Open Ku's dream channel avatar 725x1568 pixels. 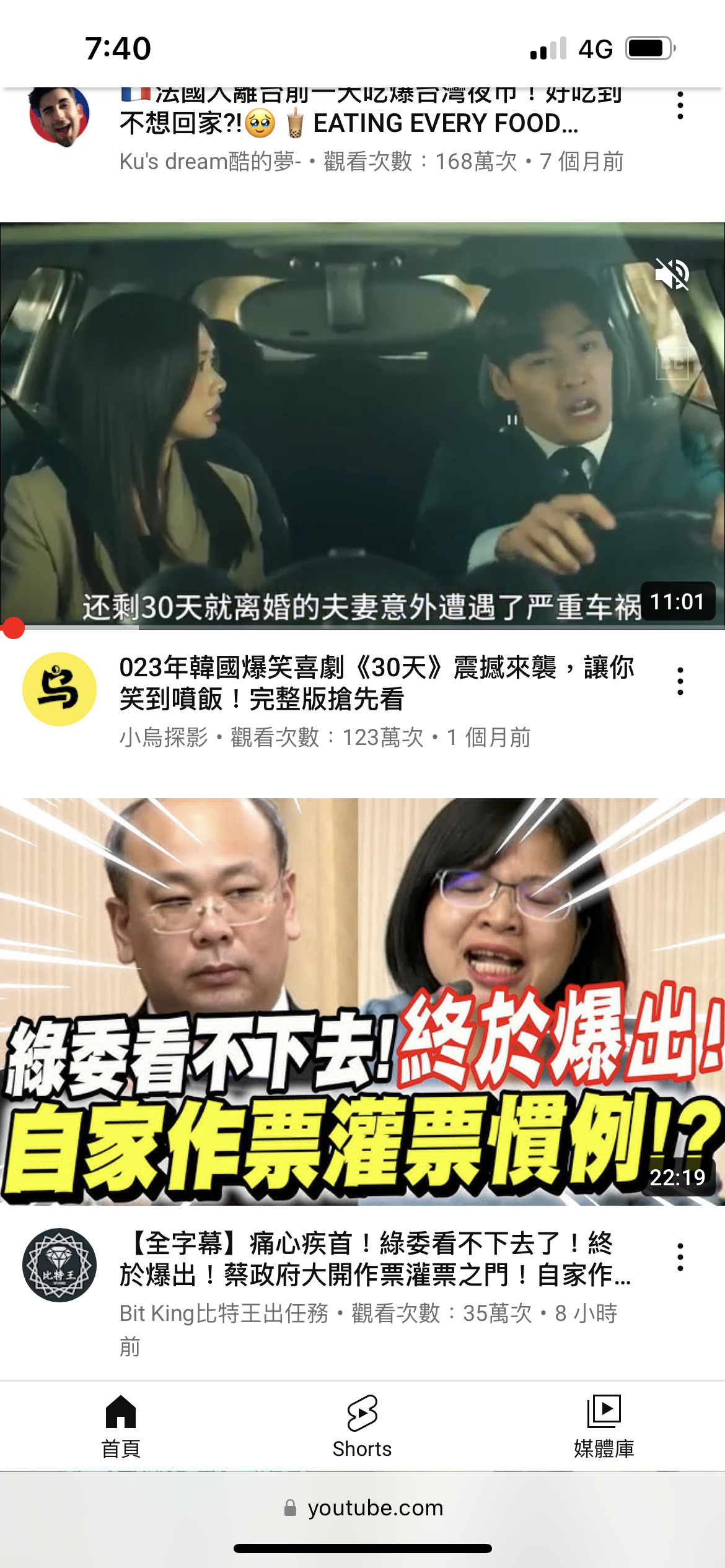coord(59,116)
